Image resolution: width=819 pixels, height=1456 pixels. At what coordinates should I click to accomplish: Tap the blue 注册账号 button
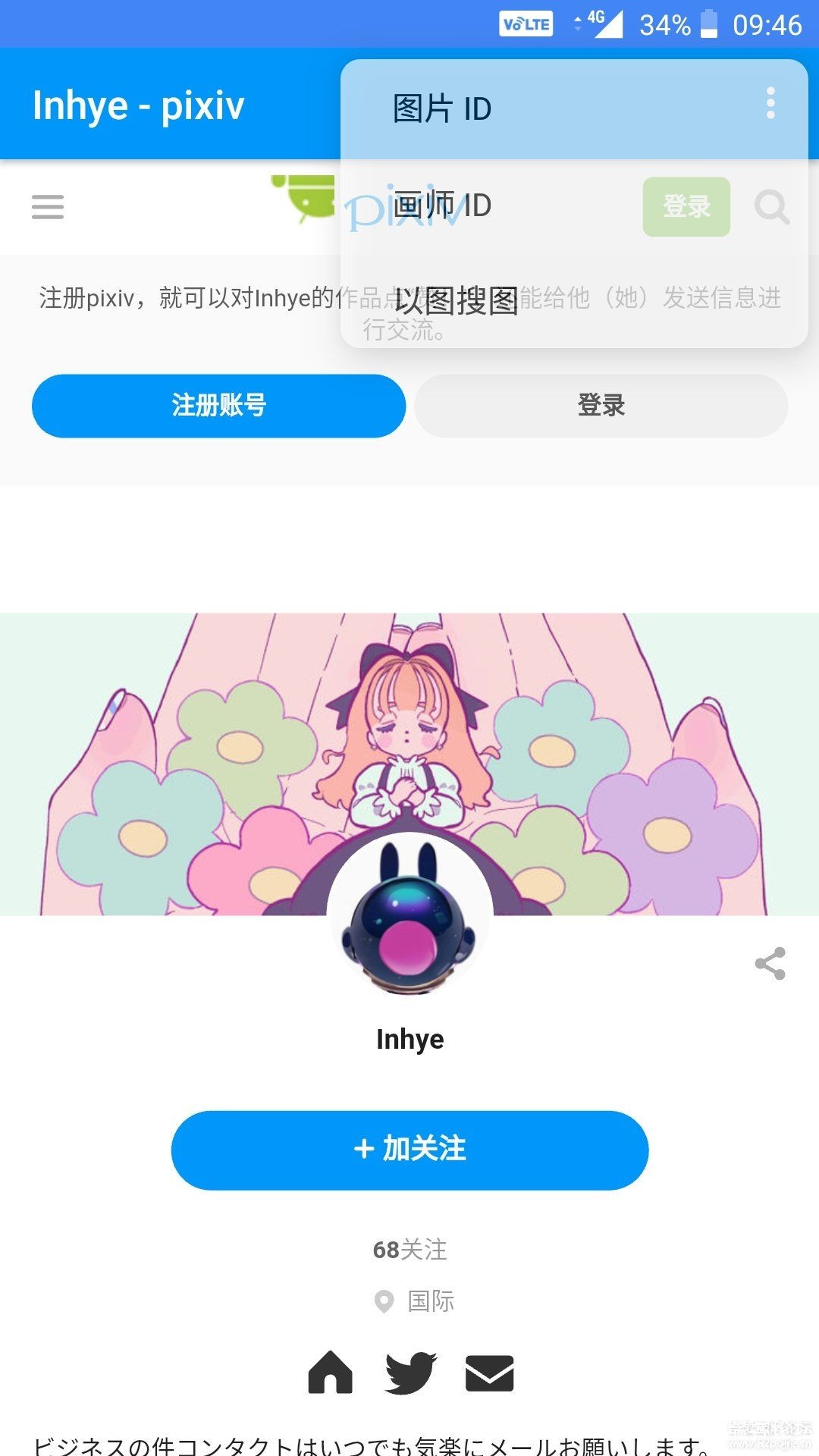click(218, 406)
